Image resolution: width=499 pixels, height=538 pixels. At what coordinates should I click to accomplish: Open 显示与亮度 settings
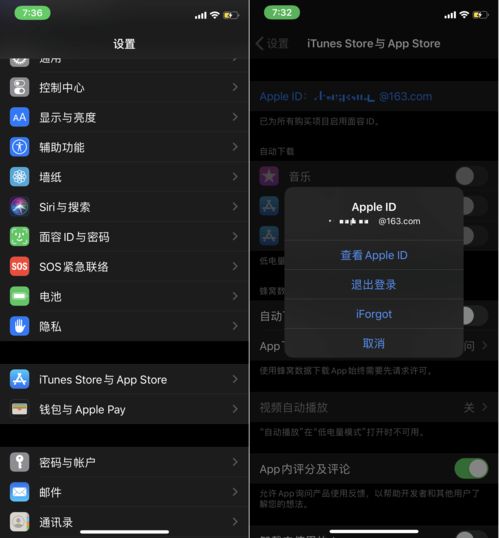point(124,117)
